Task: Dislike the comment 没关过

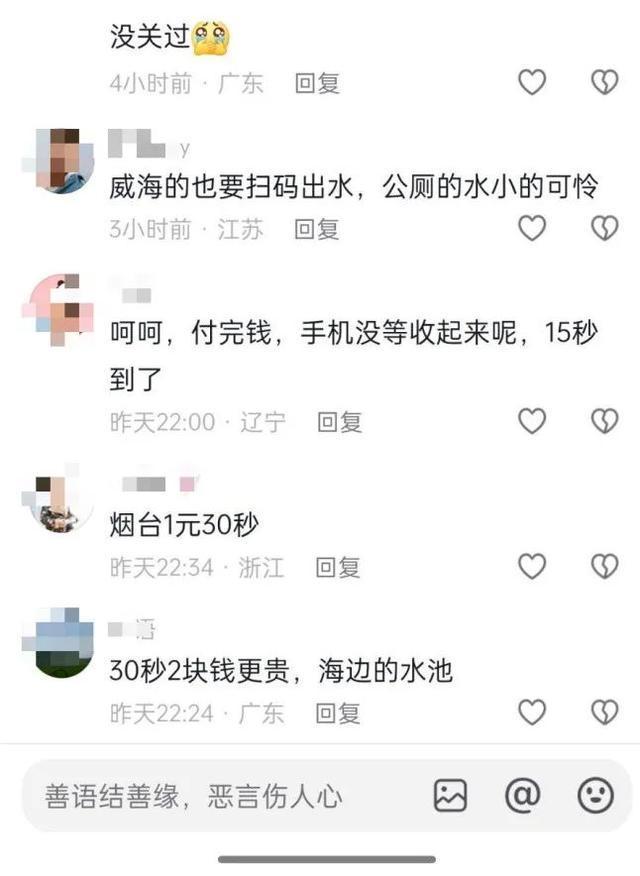Action: pyautogui.click(x=604, y=83)
